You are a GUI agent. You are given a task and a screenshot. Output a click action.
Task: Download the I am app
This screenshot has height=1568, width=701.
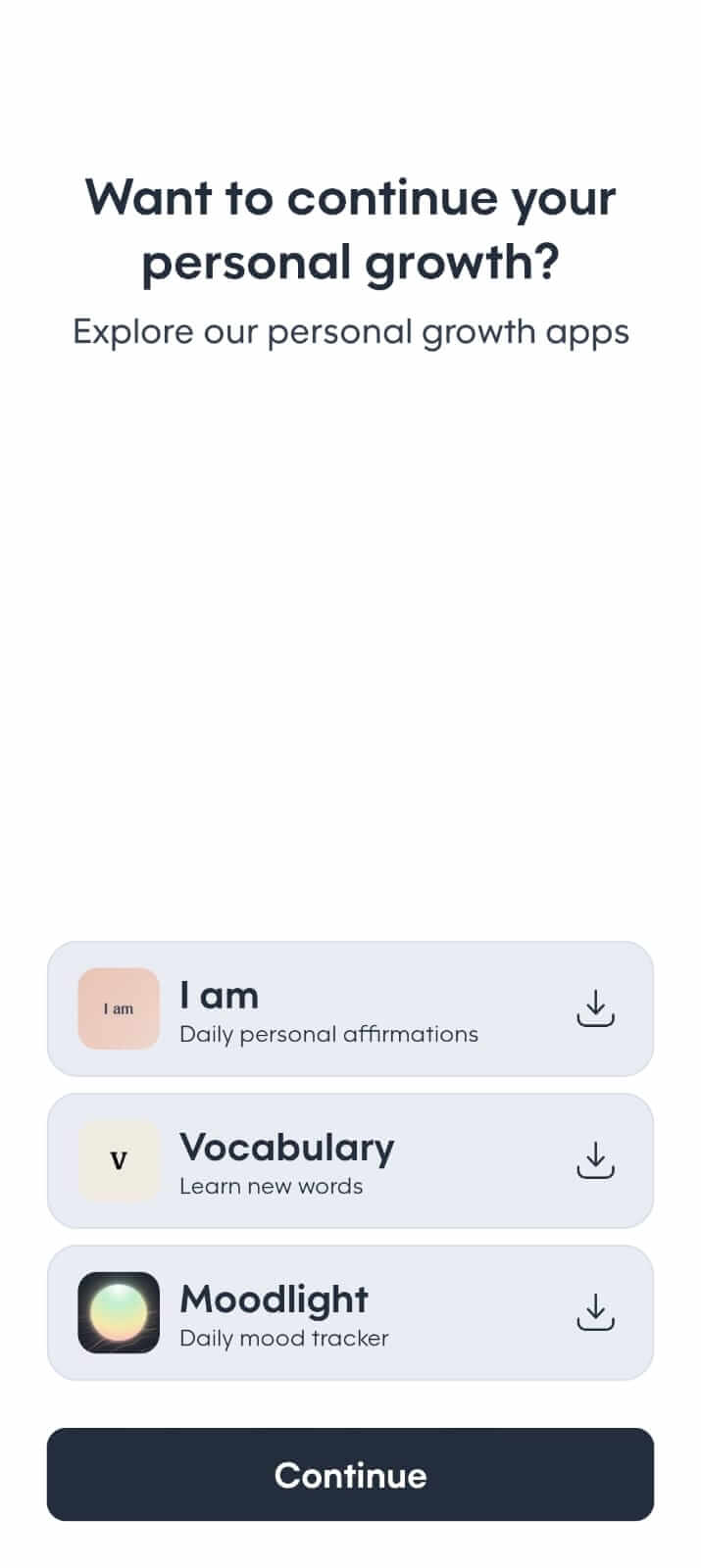click(594, 1008)
